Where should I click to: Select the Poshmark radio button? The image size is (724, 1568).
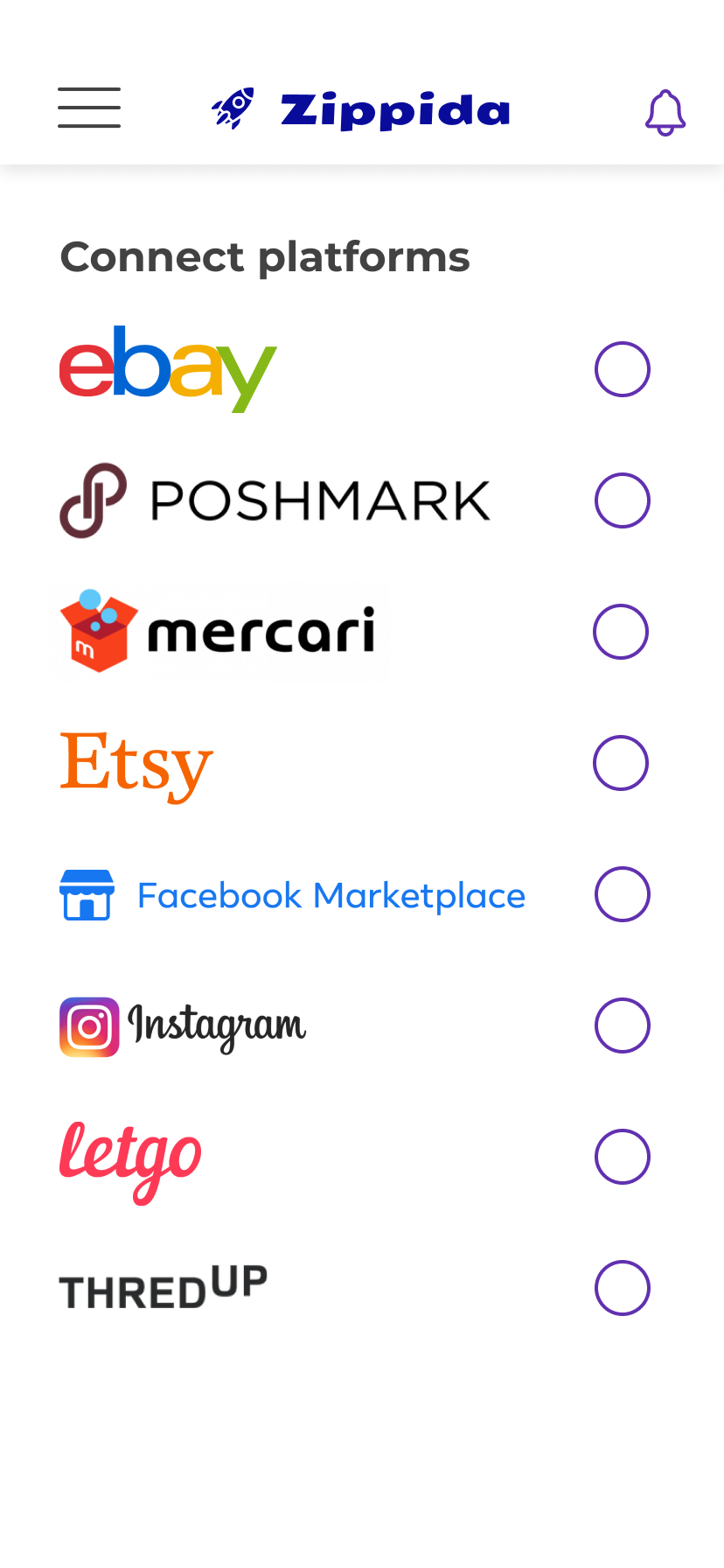[x=623, y=500]
